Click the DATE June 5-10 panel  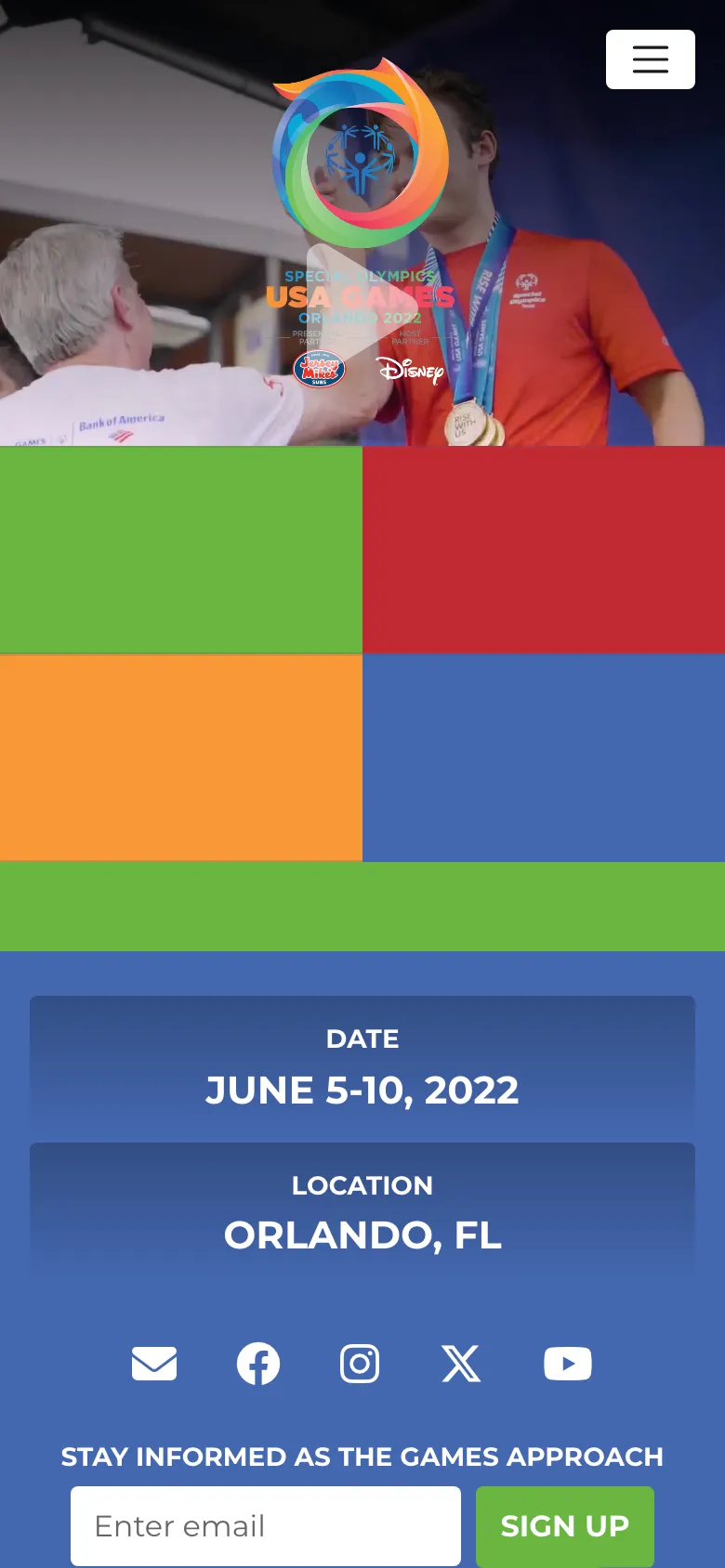362,1065
